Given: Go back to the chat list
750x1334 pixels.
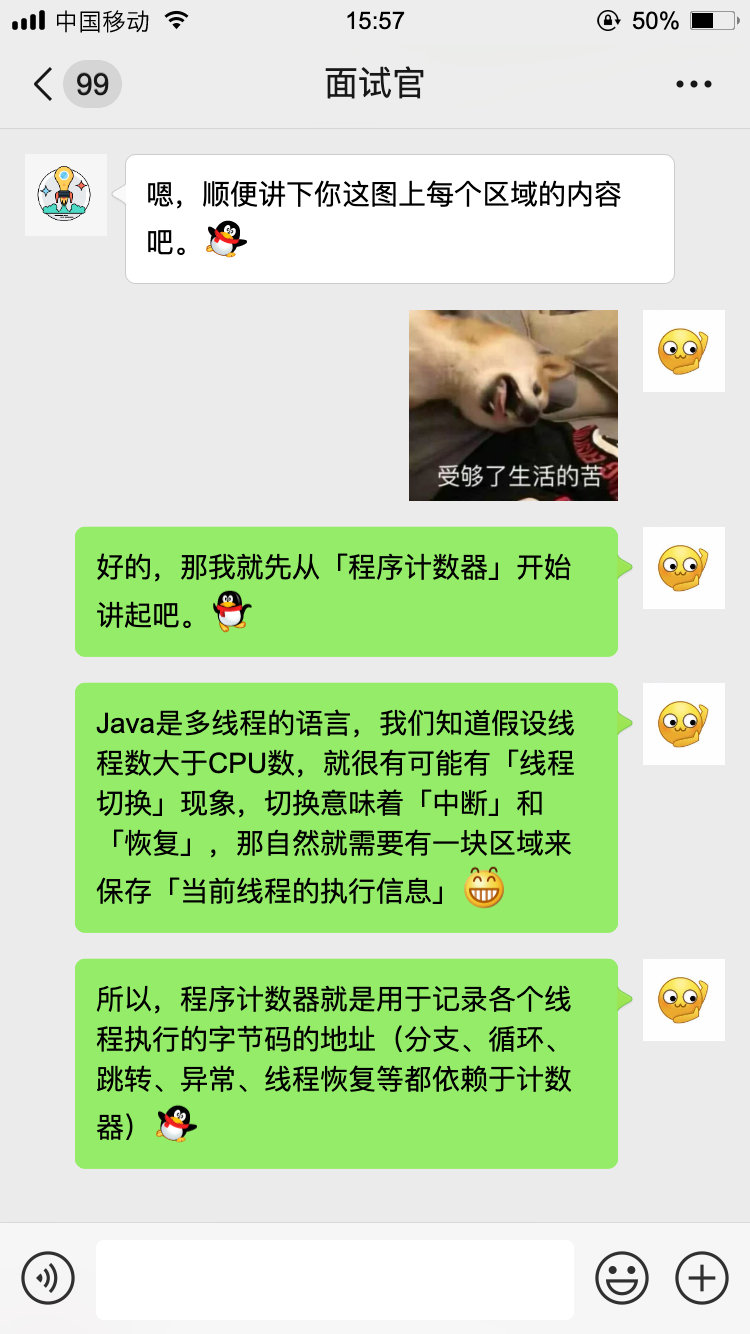Looking at the screenshot, I should [x=44, y=84].
